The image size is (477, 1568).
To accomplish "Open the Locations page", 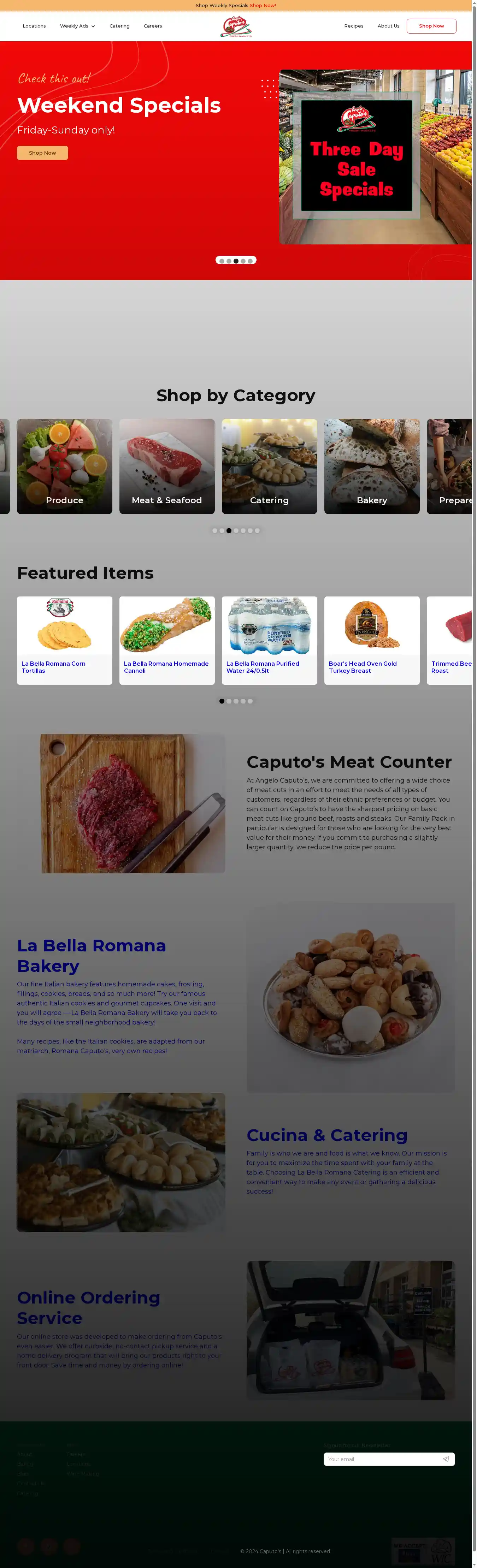I will point(34,26).
